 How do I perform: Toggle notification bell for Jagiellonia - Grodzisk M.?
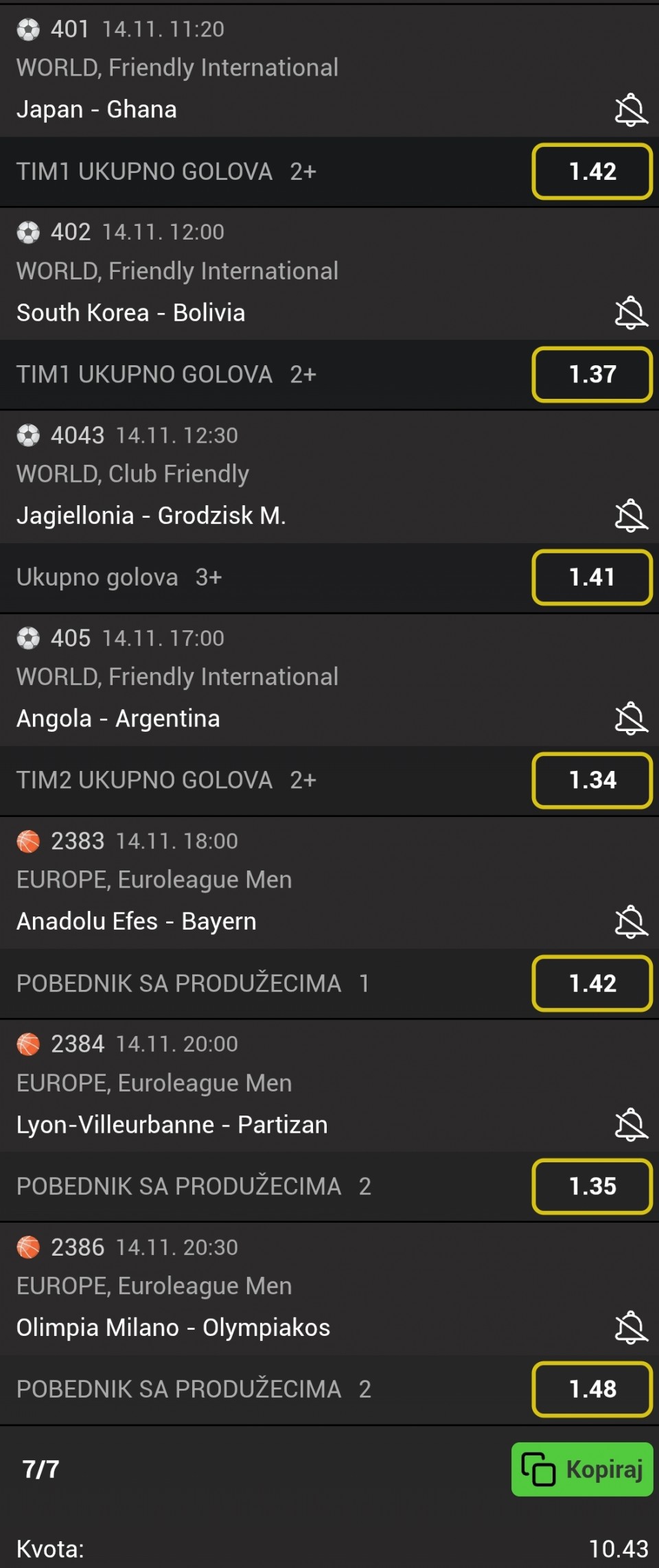(x=630, y=516)
